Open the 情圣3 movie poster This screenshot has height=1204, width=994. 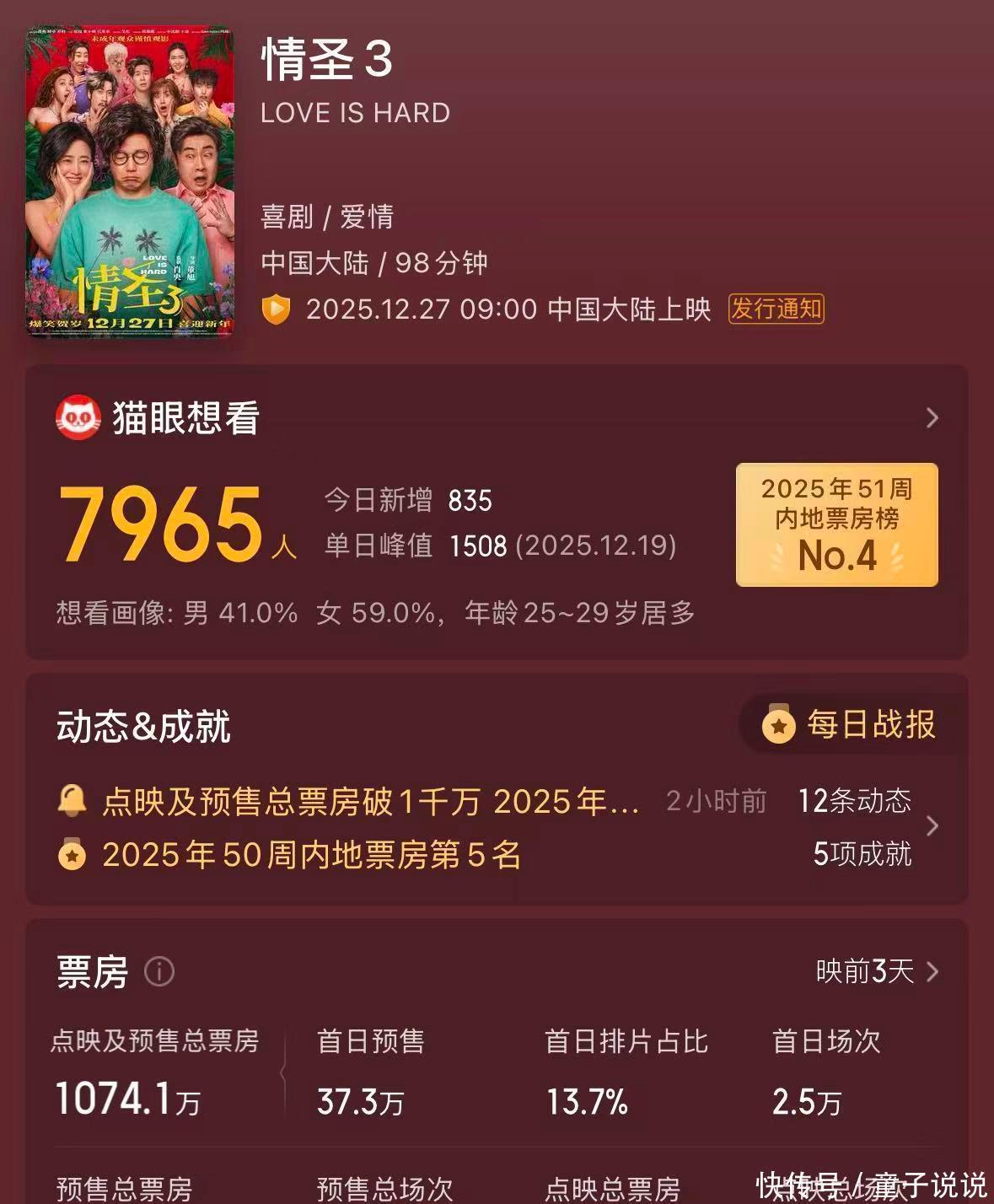click(131, 181)
